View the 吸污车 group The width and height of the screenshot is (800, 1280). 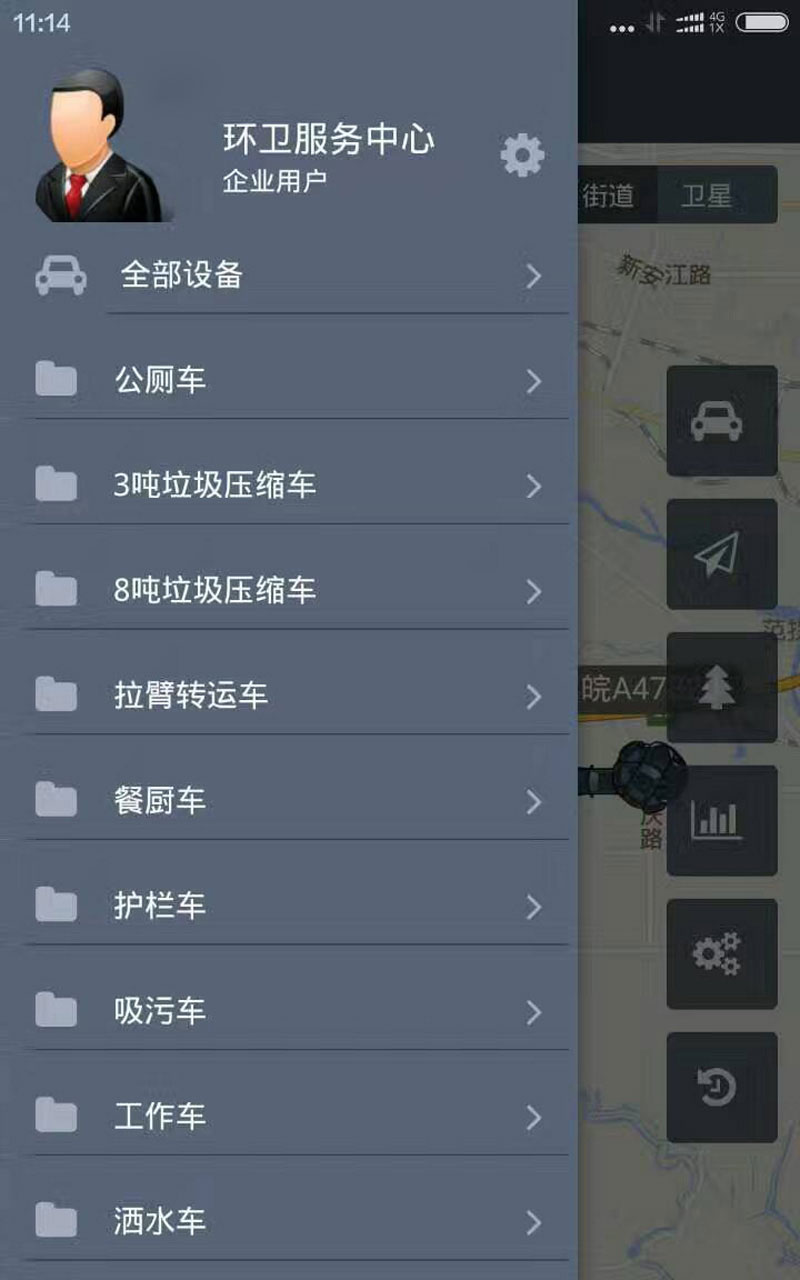click(x=290, y=1011)
